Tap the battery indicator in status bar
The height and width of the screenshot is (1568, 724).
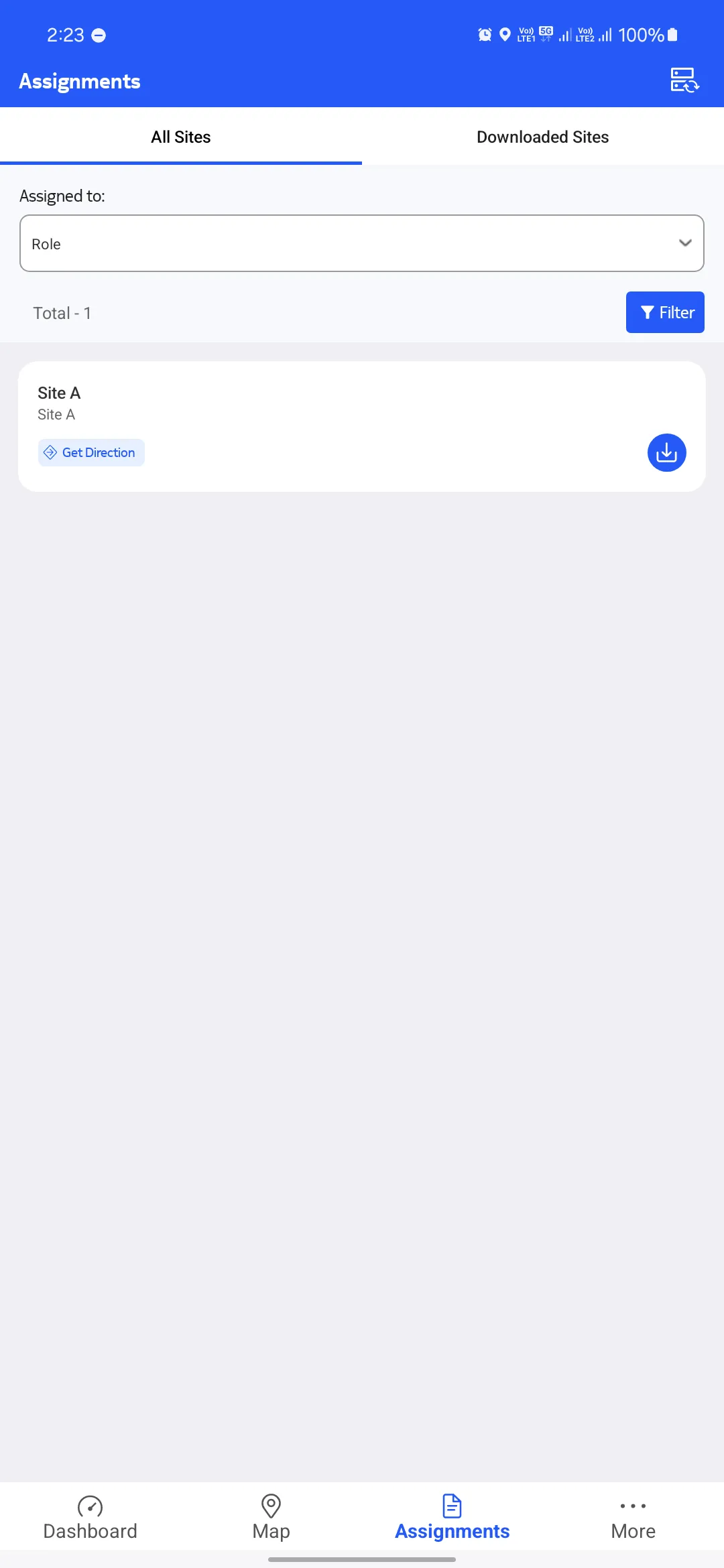(672, 34)
